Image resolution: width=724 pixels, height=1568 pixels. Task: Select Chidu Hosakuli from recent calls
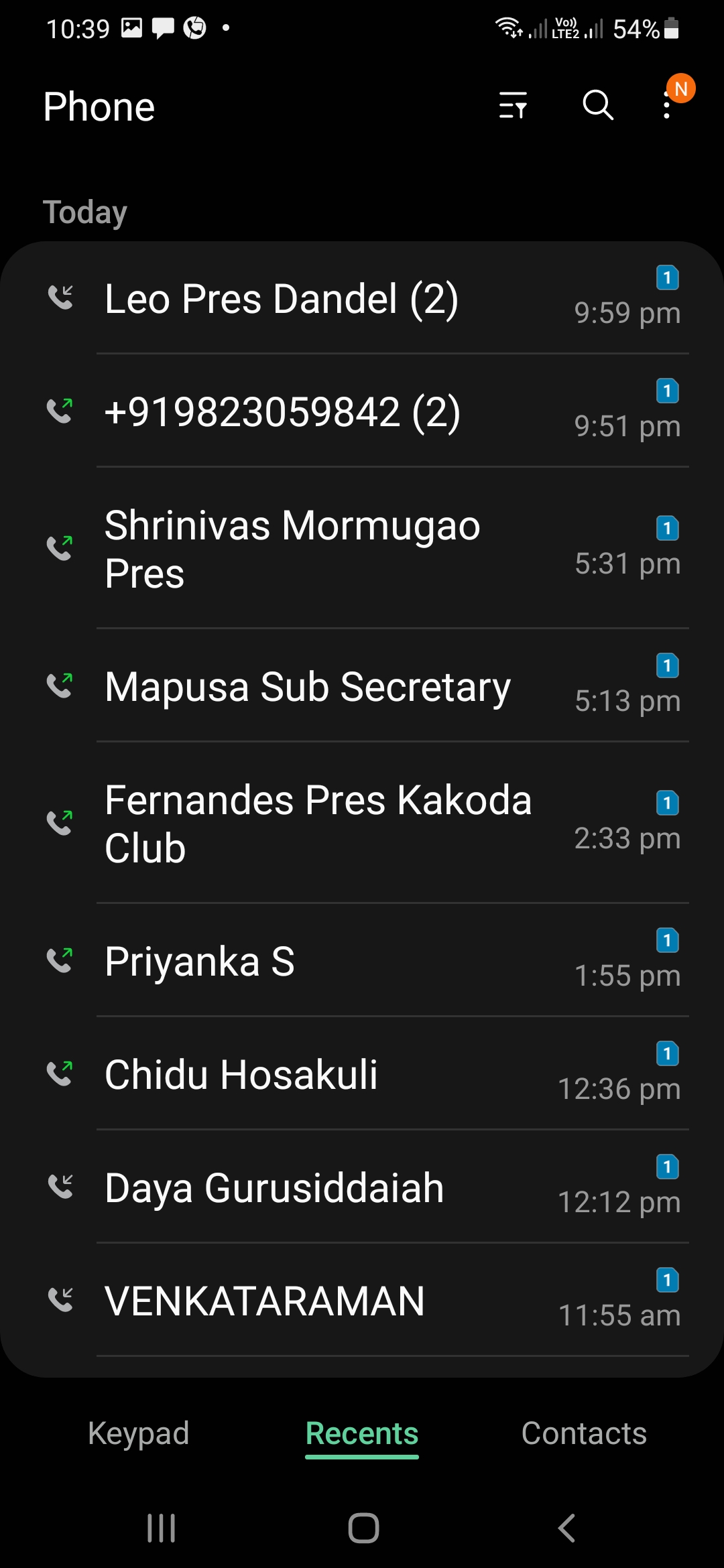241,1075
